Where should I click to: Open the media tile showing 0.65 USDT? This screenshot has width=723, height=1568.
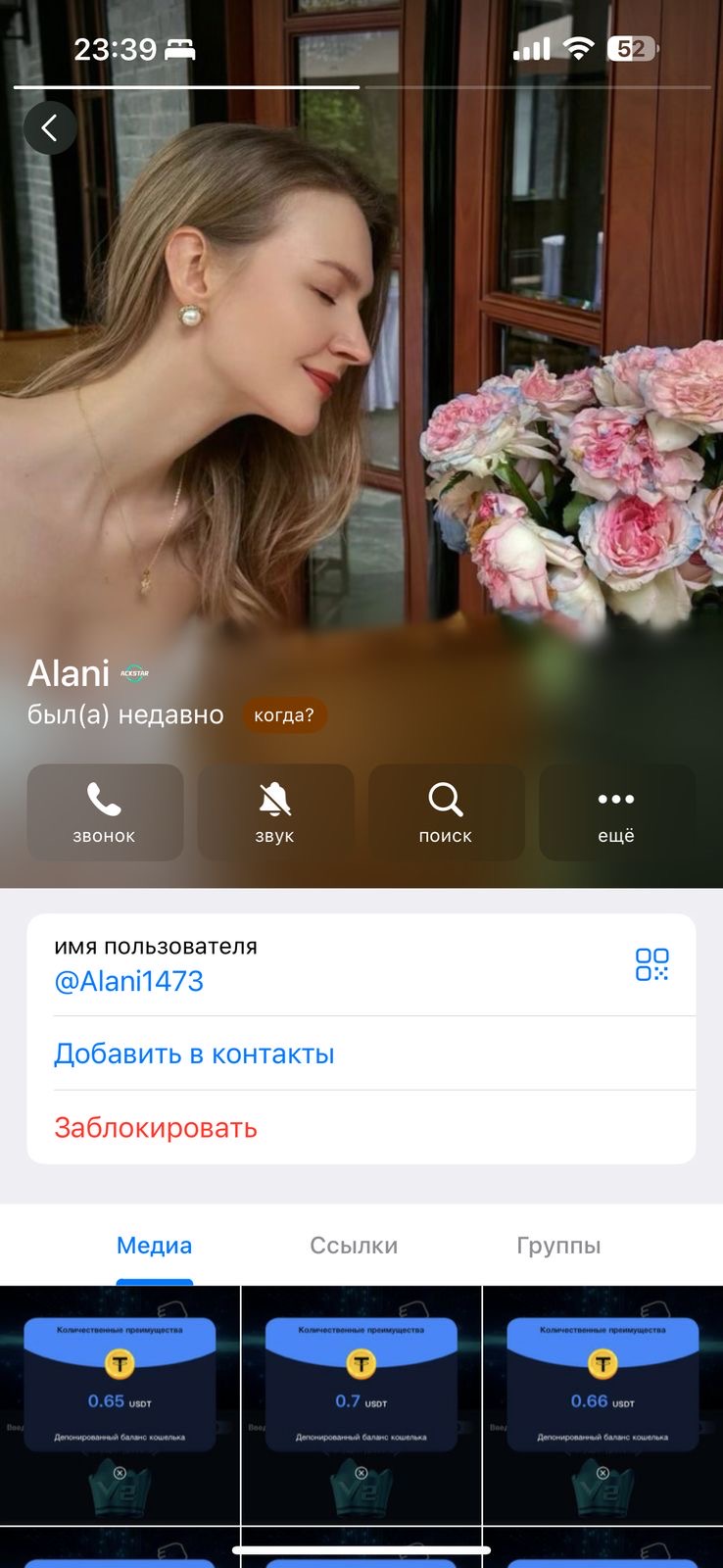click(x=120, y=1404)
